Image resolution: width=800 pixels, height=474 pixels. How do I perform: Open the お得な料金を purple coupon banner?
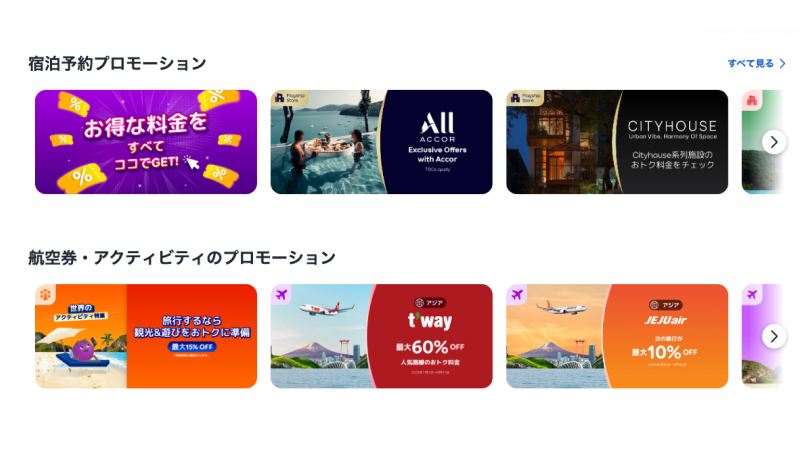click(146, 142)
